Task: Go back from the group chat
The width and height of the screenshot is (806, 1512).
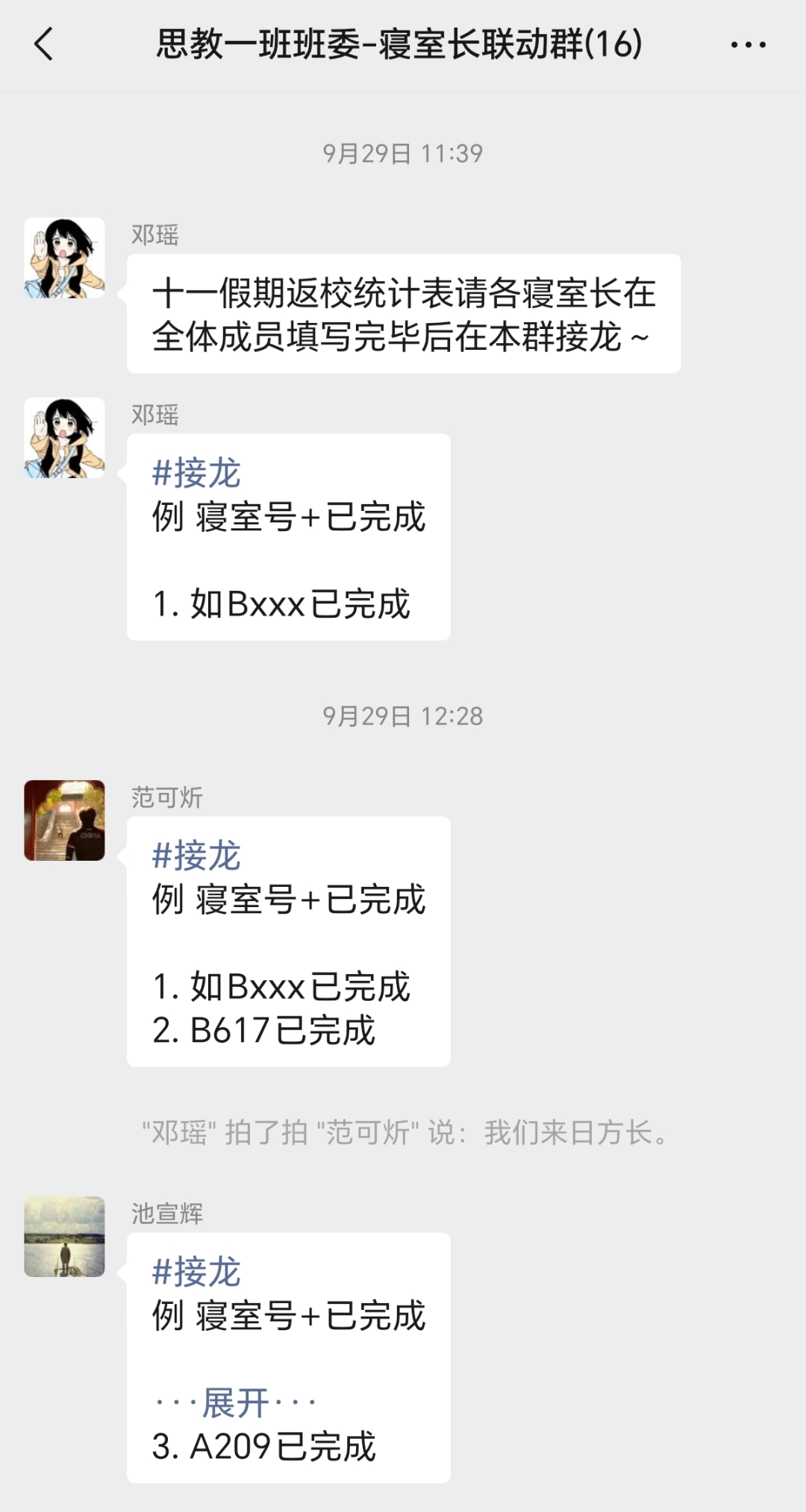Action: pyautogui.click(x=45, y=44)
